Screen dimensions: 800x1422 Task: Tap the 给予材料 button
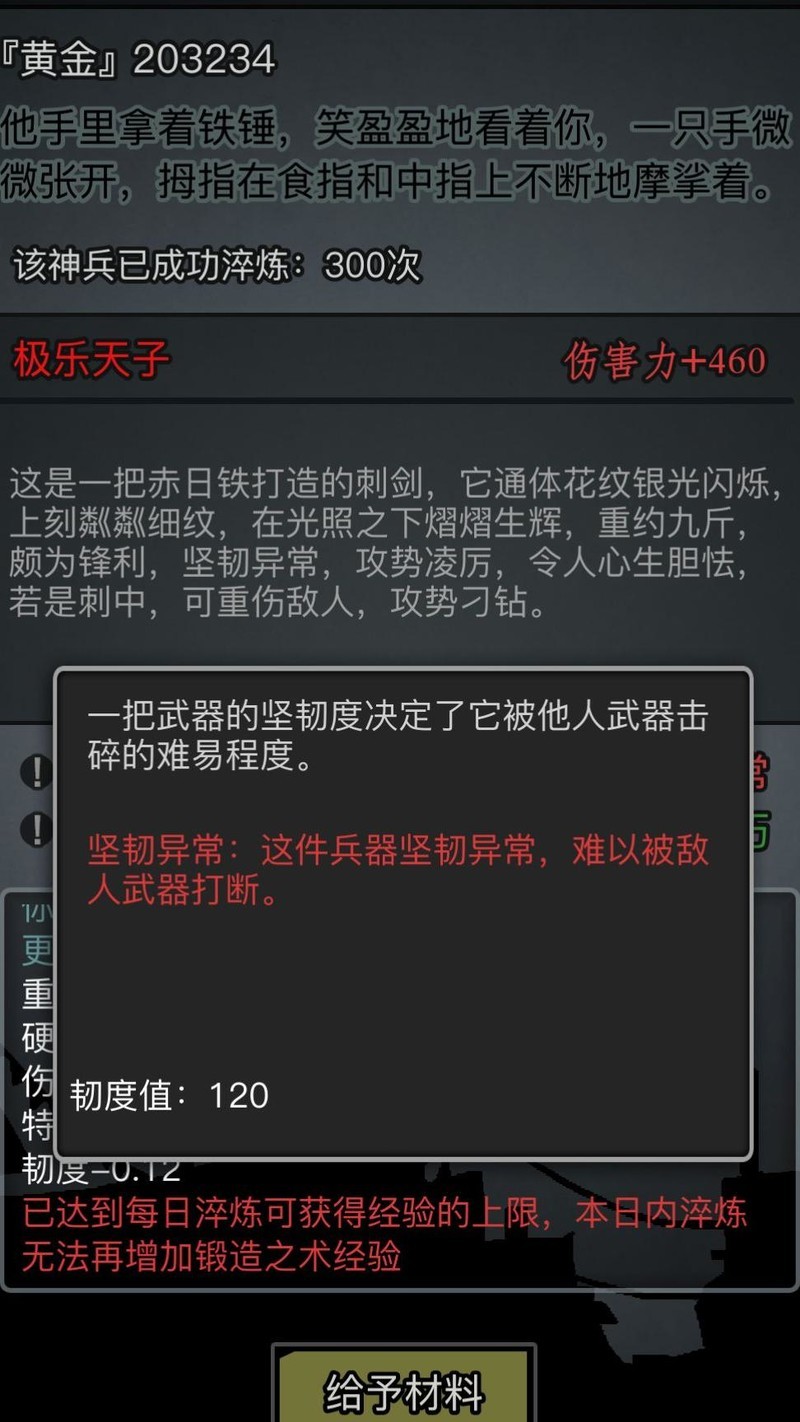(404, 1388)
